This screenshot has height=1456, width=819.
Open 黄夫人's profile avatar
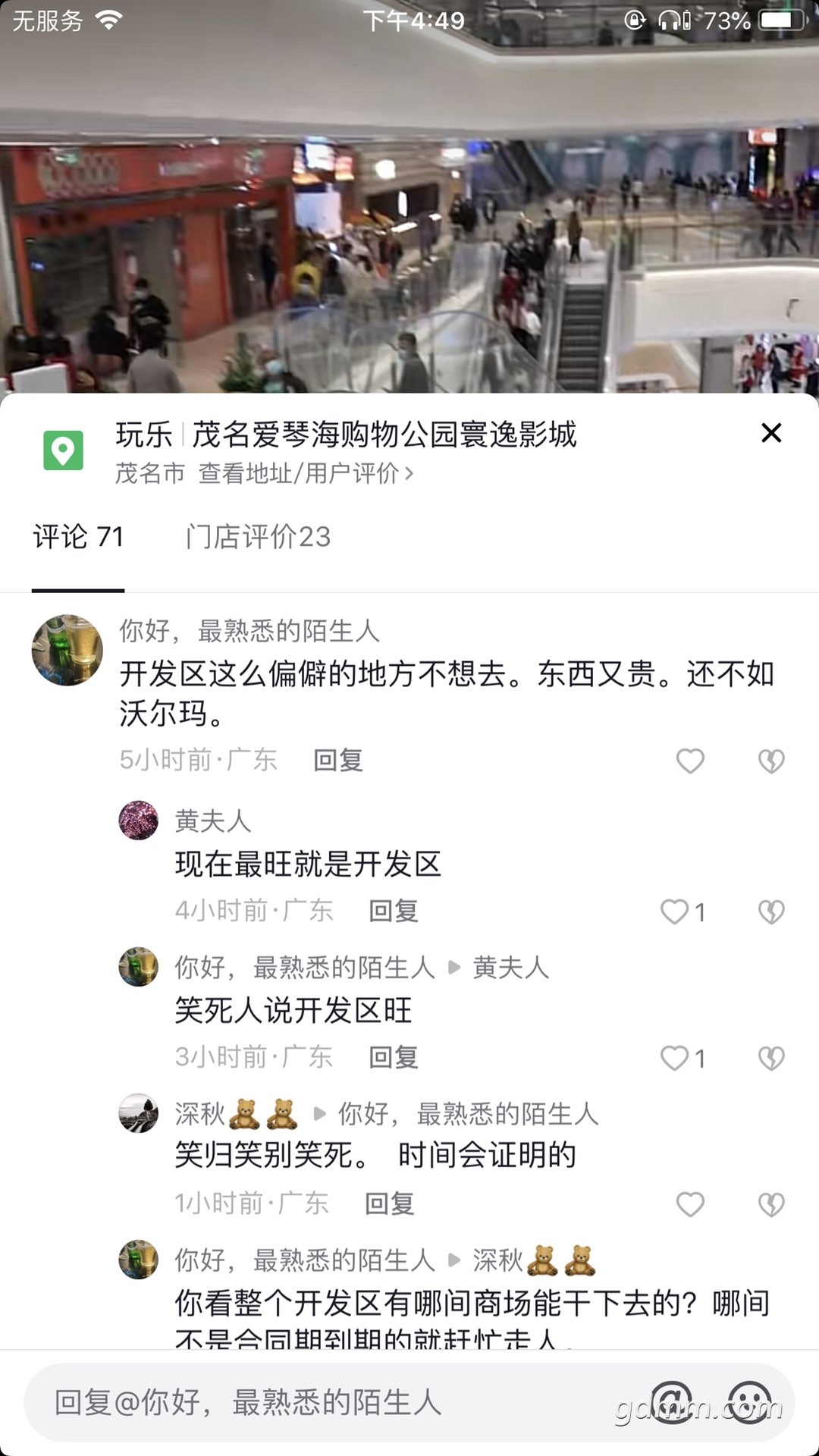tap(139, 821)
